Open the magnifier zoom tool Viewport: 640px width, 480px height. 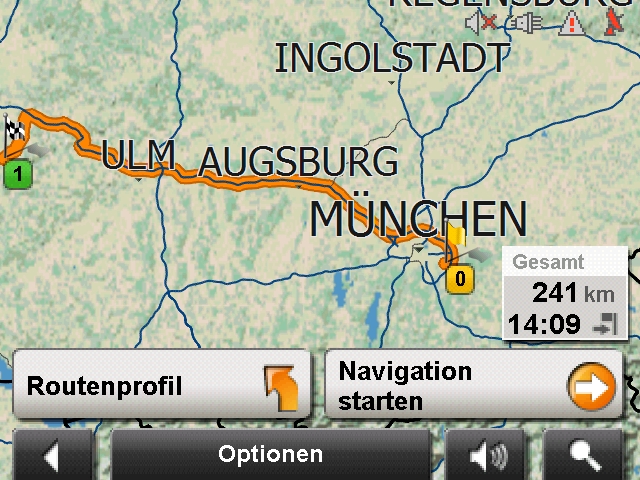[583, 456]
